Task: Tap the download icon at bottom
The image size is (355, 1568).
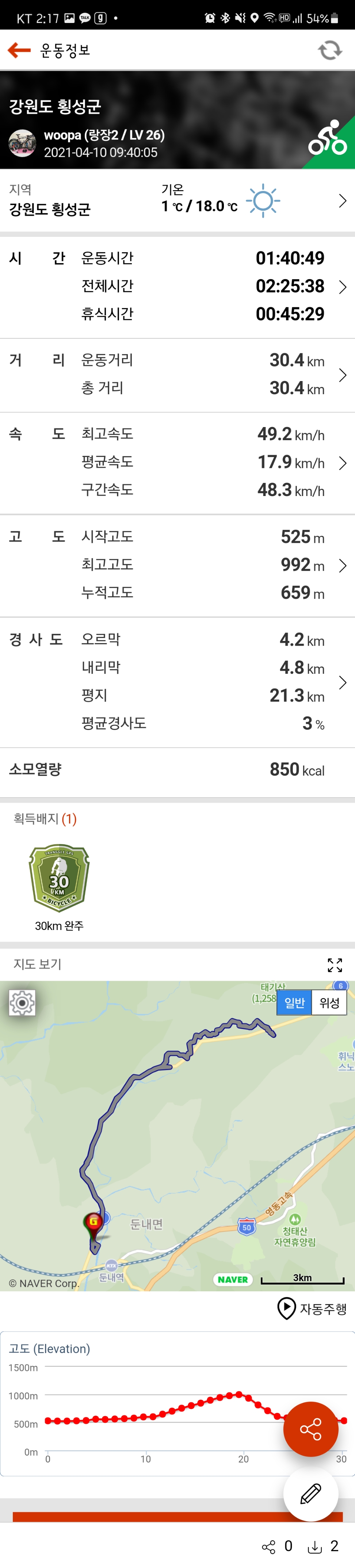Action: [315, 1547]
